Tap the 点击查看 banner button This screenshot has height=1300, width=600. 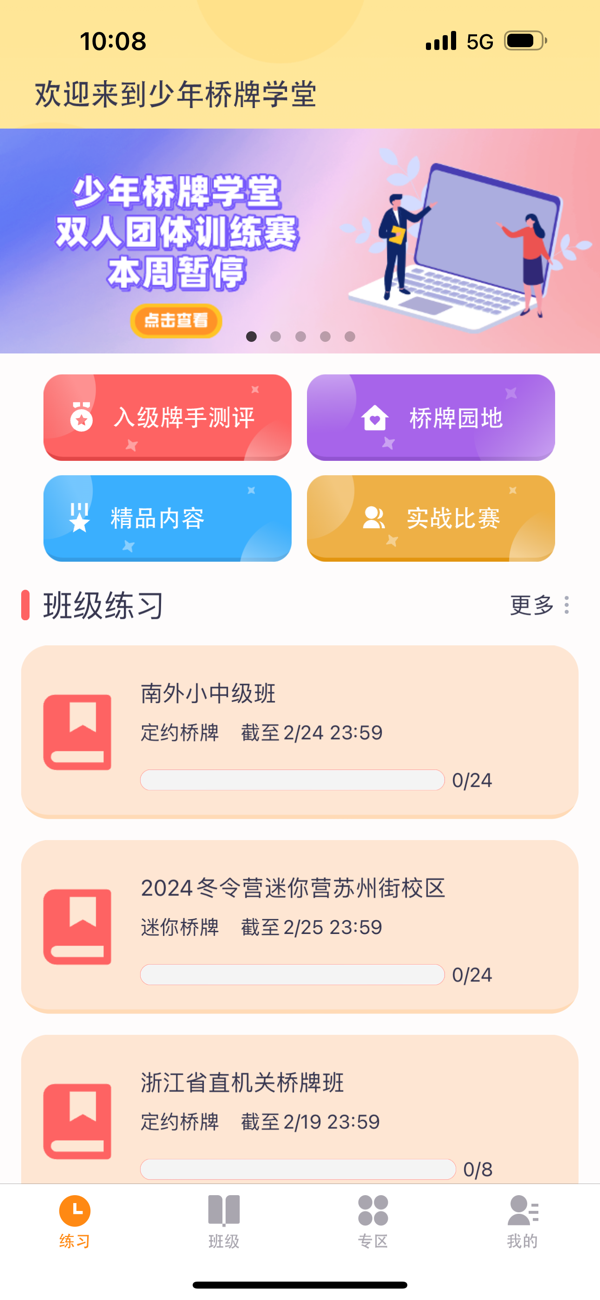pyautogui.click(x=176, y=320)
